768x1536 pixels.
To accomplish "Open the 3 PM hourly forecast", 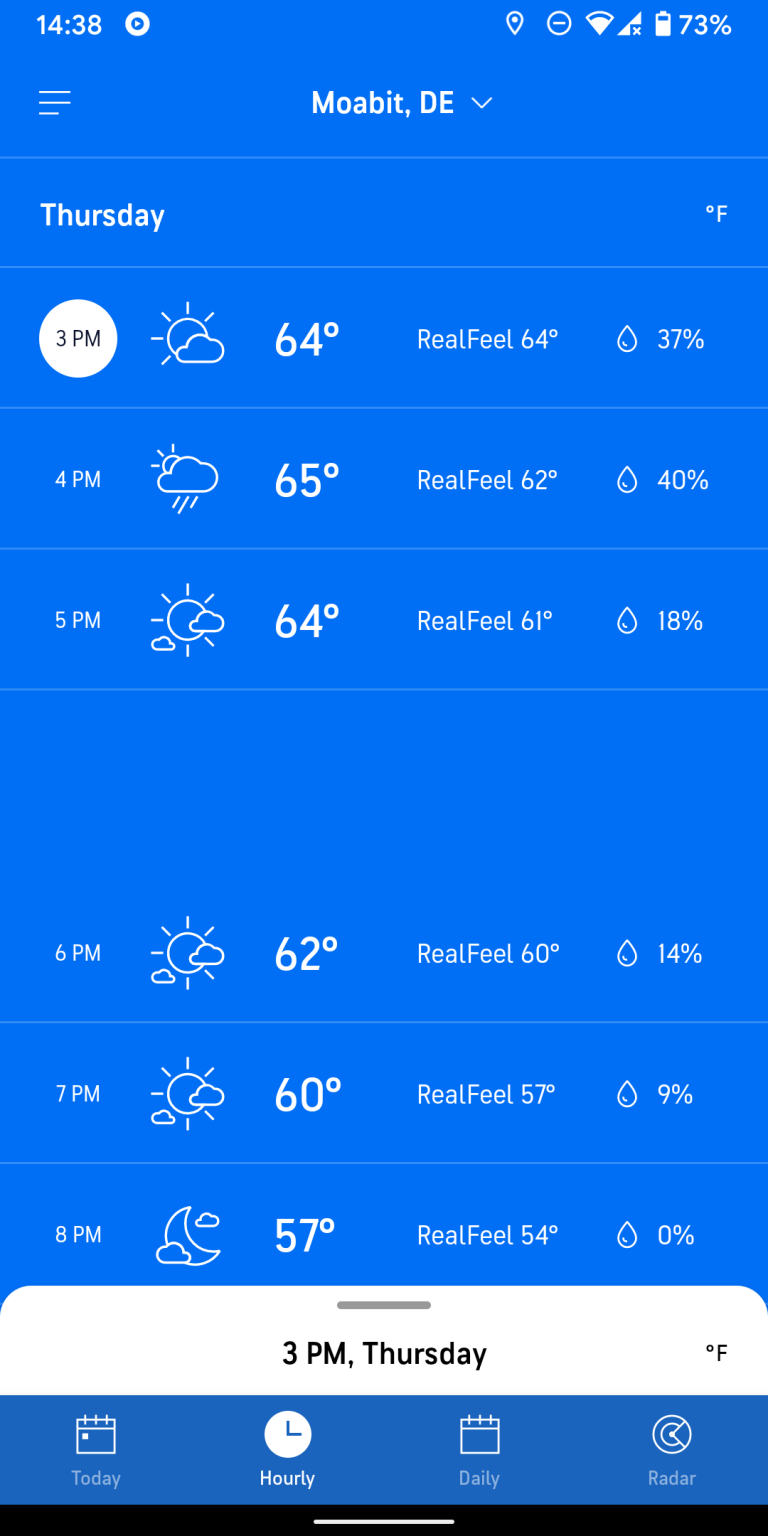I will coord(384,339).
